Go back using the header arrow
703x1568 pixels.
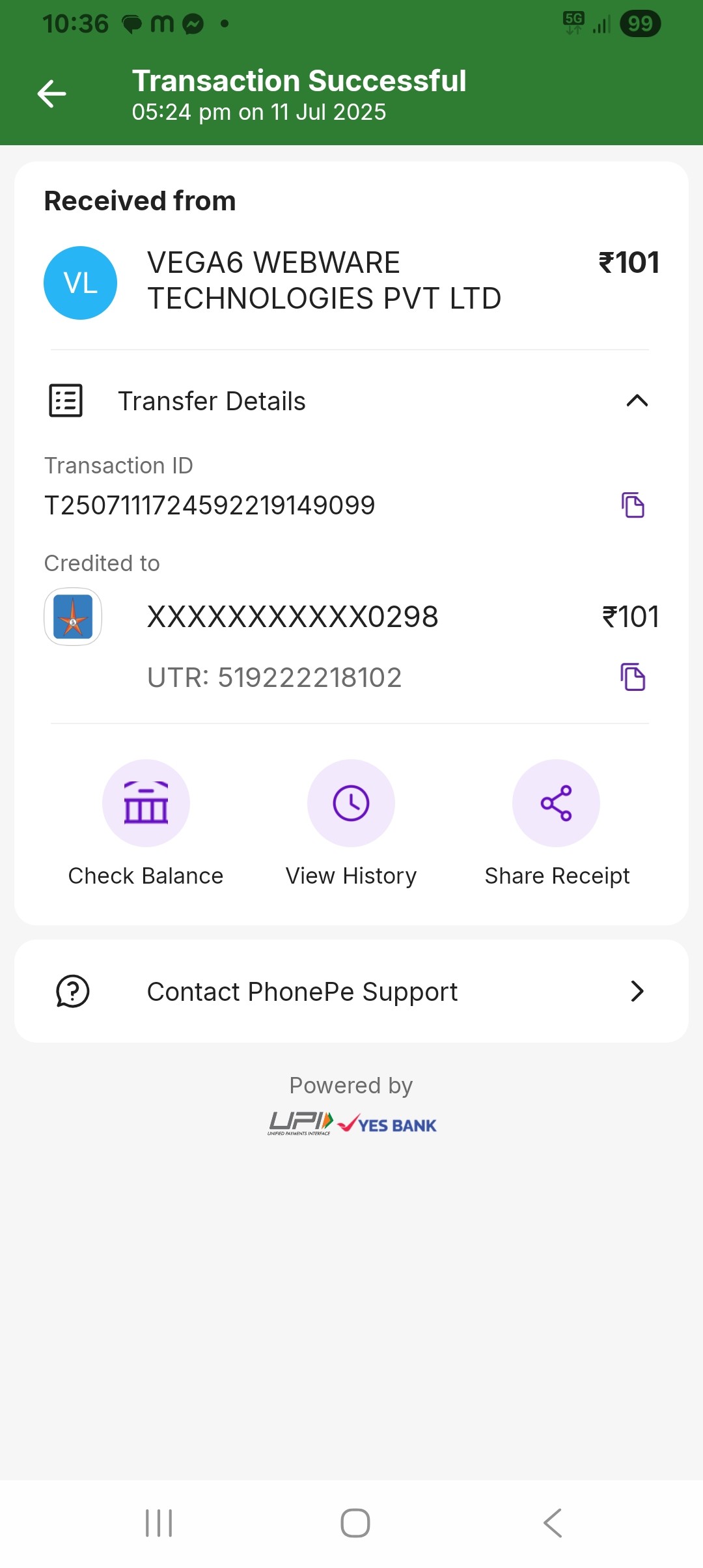[52, 94]
